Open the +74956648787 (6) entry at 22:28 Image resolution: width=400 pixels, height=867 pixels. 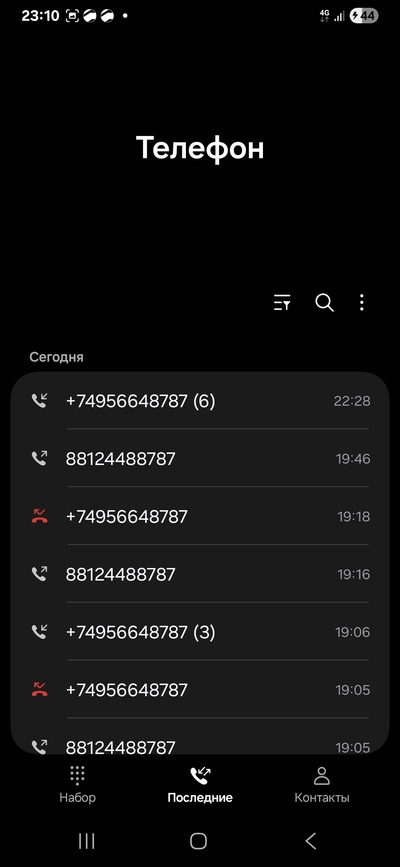pyautogui.click(x=200, y=401)
